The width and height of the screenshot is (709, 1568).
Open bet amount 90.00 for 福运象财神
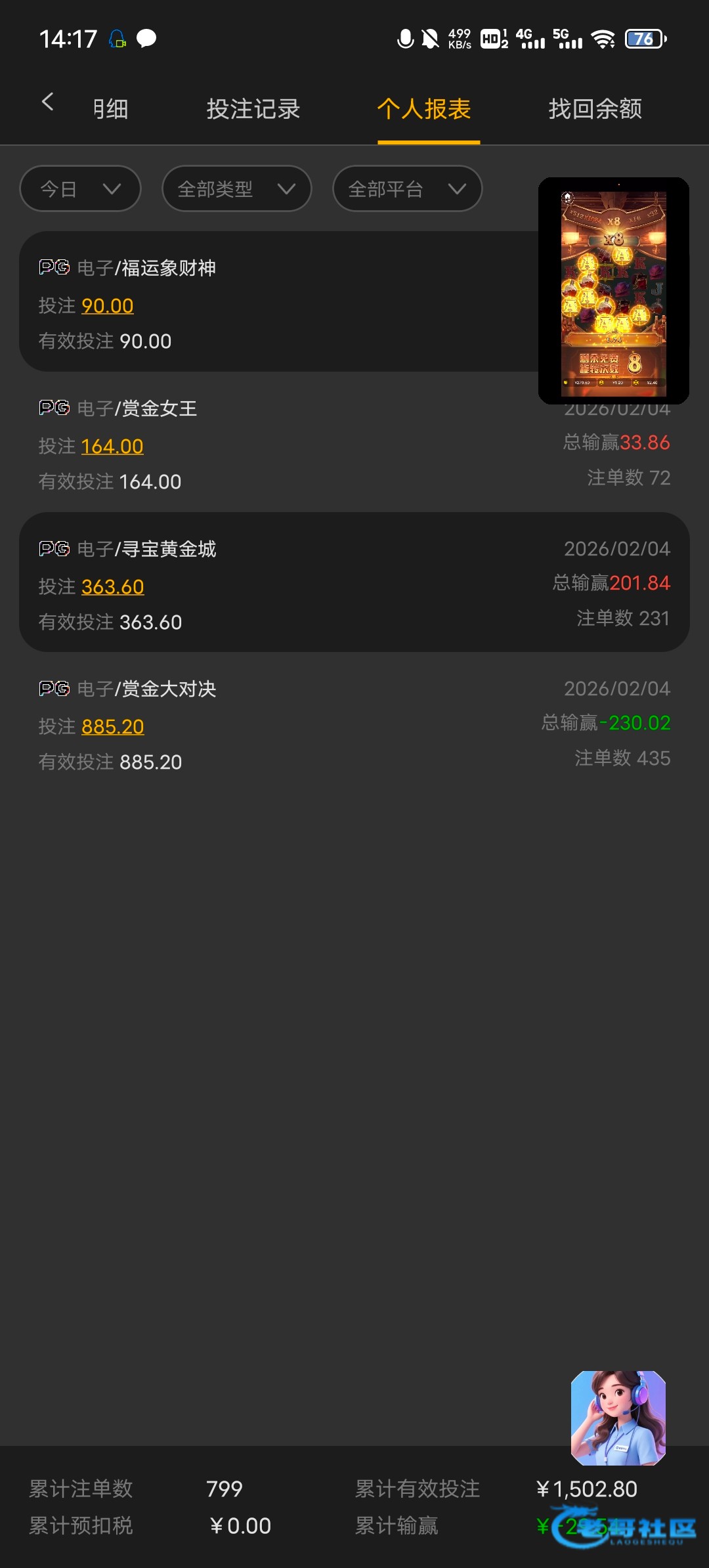point(108,306)
